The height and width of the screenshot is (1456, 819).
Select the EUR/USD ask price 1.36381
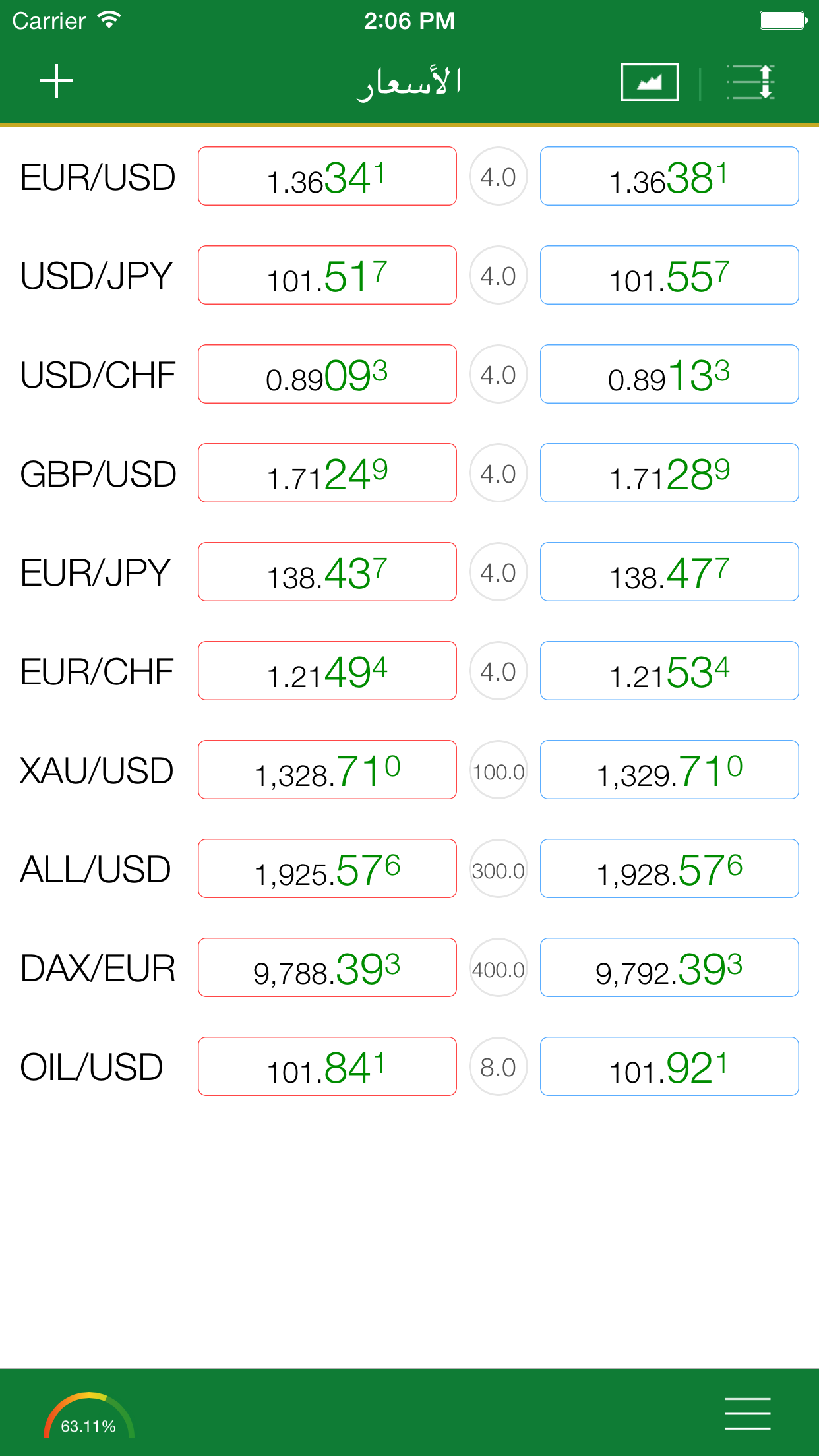[669, 176]
